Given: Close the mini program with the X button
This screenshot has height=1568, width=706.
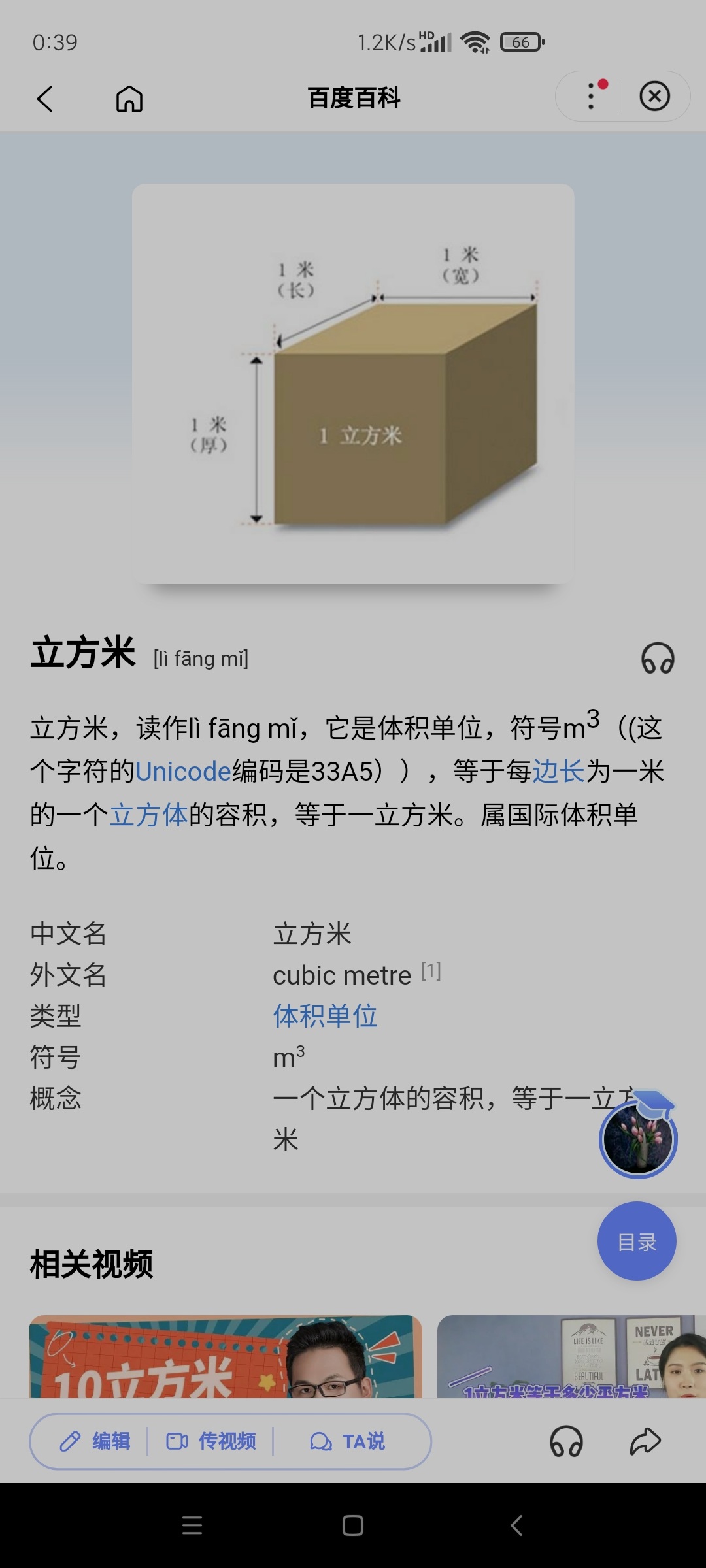Looking at the screenshot, I should (655, 96).
